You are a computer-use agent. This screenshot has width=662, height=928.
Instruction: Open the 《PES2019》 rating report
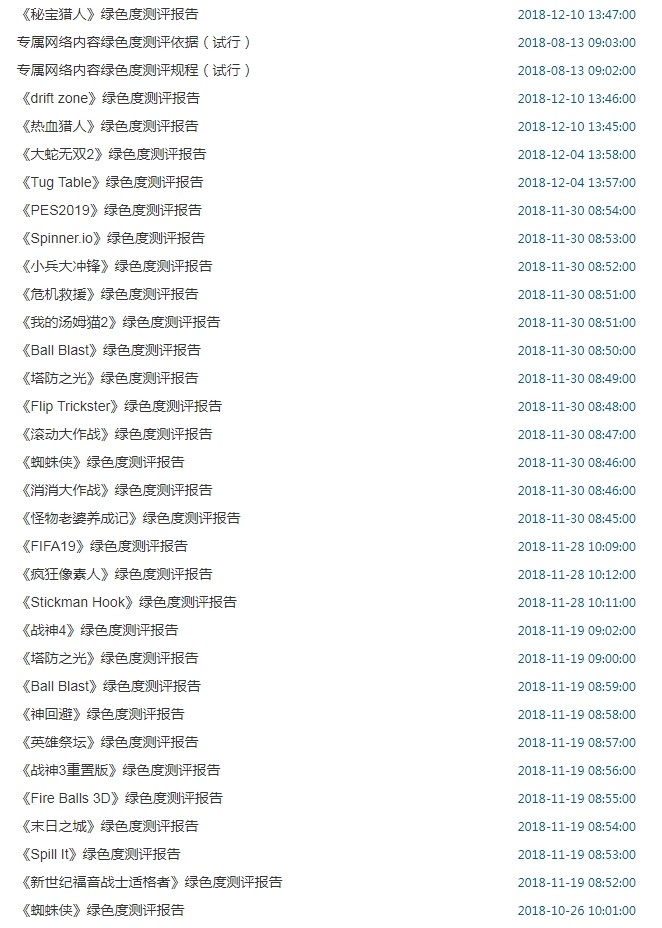[109, 210]
